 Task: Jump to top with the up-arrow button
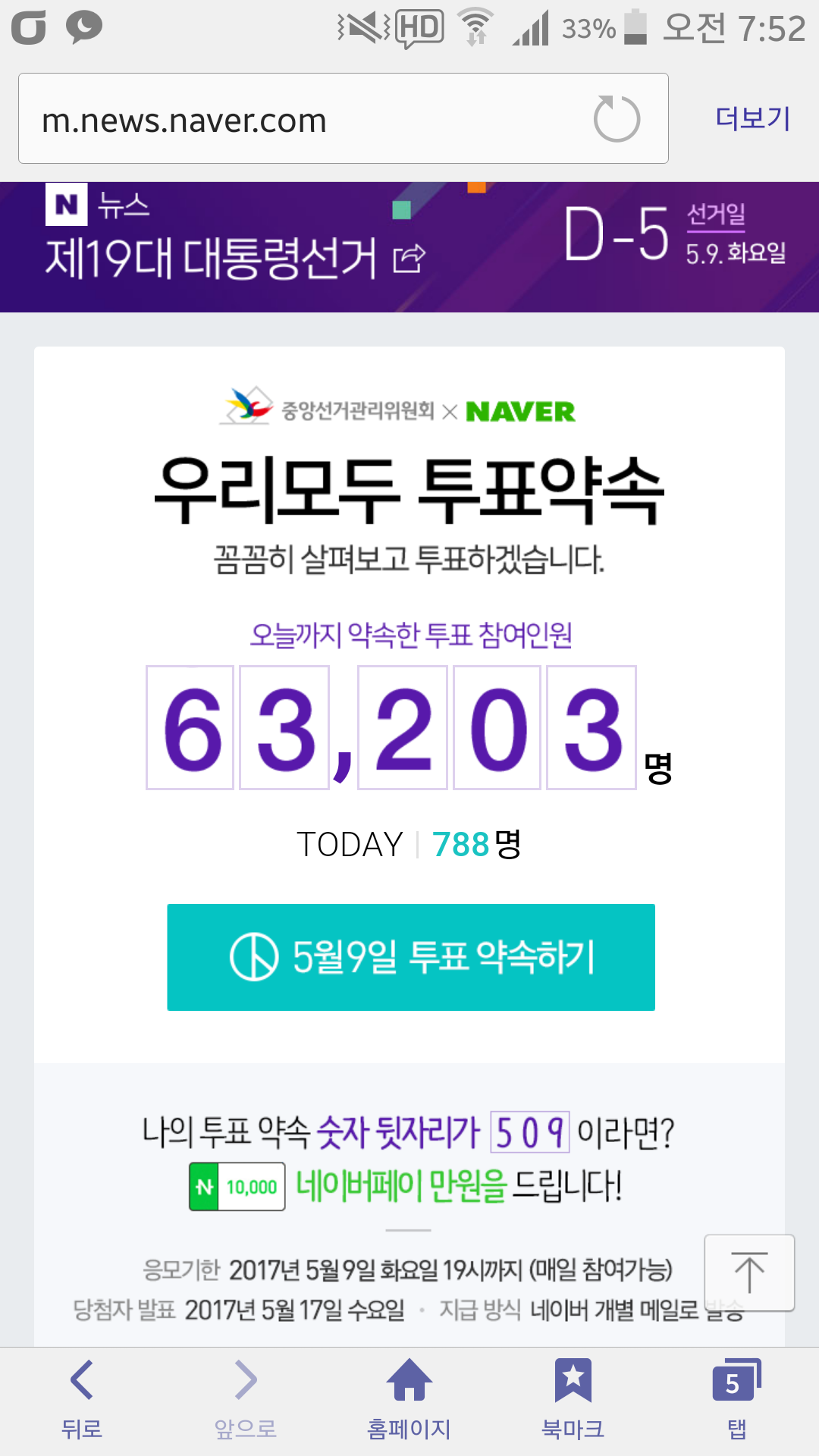click(749, 1272)
